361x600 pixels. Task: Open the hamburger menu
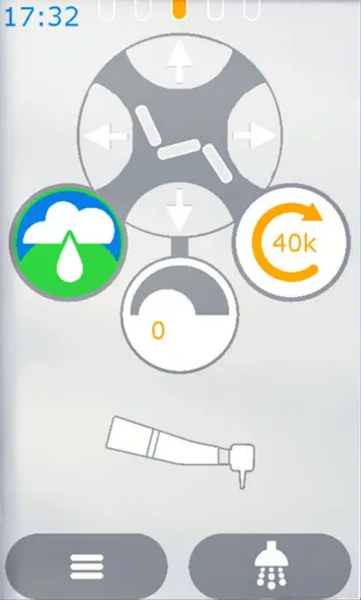click(87, 567)
